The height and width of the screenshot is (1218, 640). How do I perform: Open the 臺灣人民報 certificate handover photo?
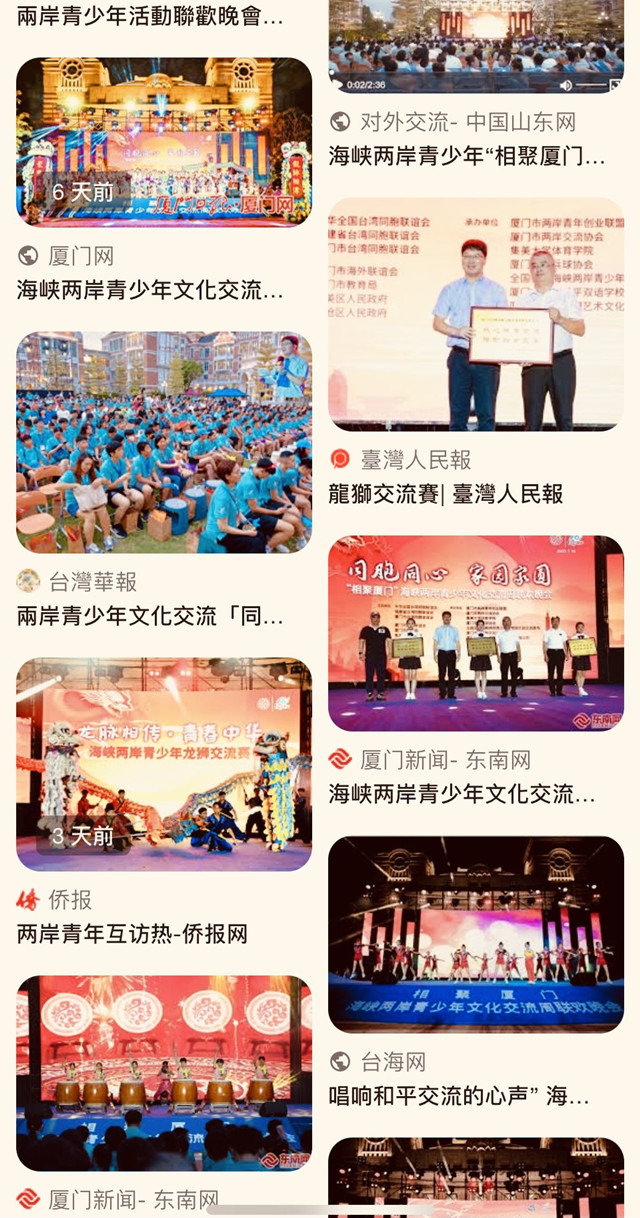pyautogui.click(x=476, y=315)
